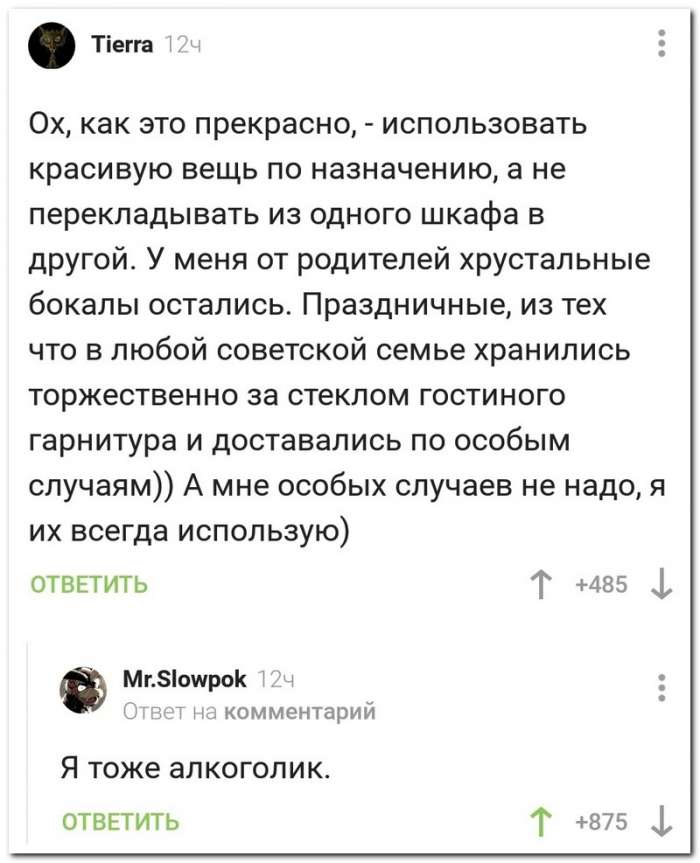The height and width of the screenshot is (863, 700).
Task: Open overflow menu on Mr.Slowpok's reply
Action: pyautogui.click(x=661, y=689)
